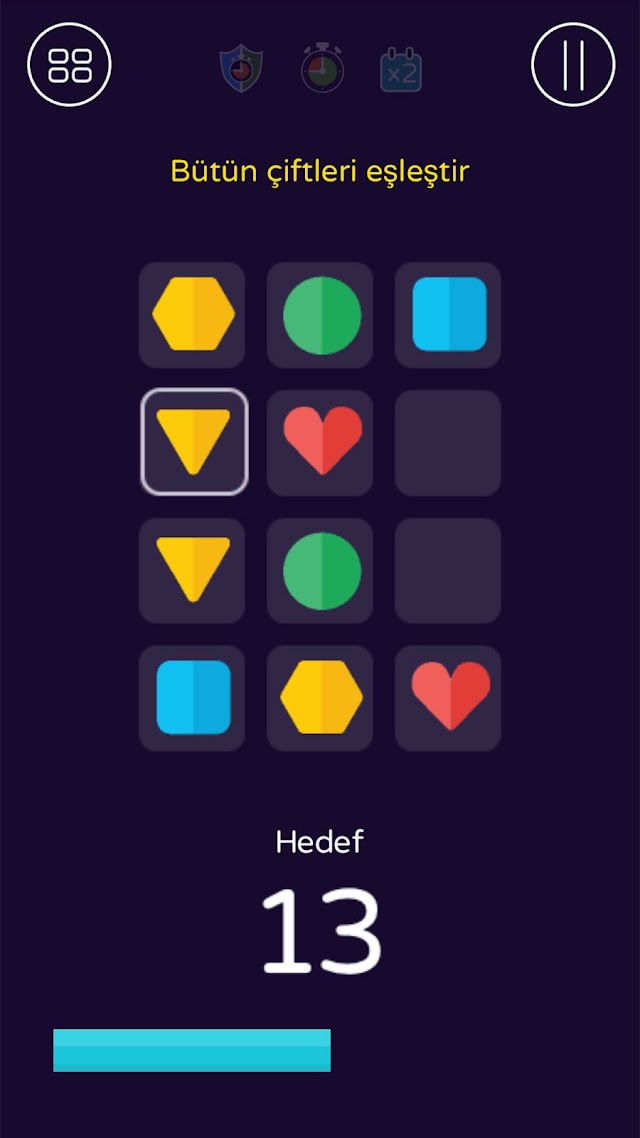Tap the highlighted triangle tile
The width and height of the screenshot is (640, 1138).
(194, 442)
